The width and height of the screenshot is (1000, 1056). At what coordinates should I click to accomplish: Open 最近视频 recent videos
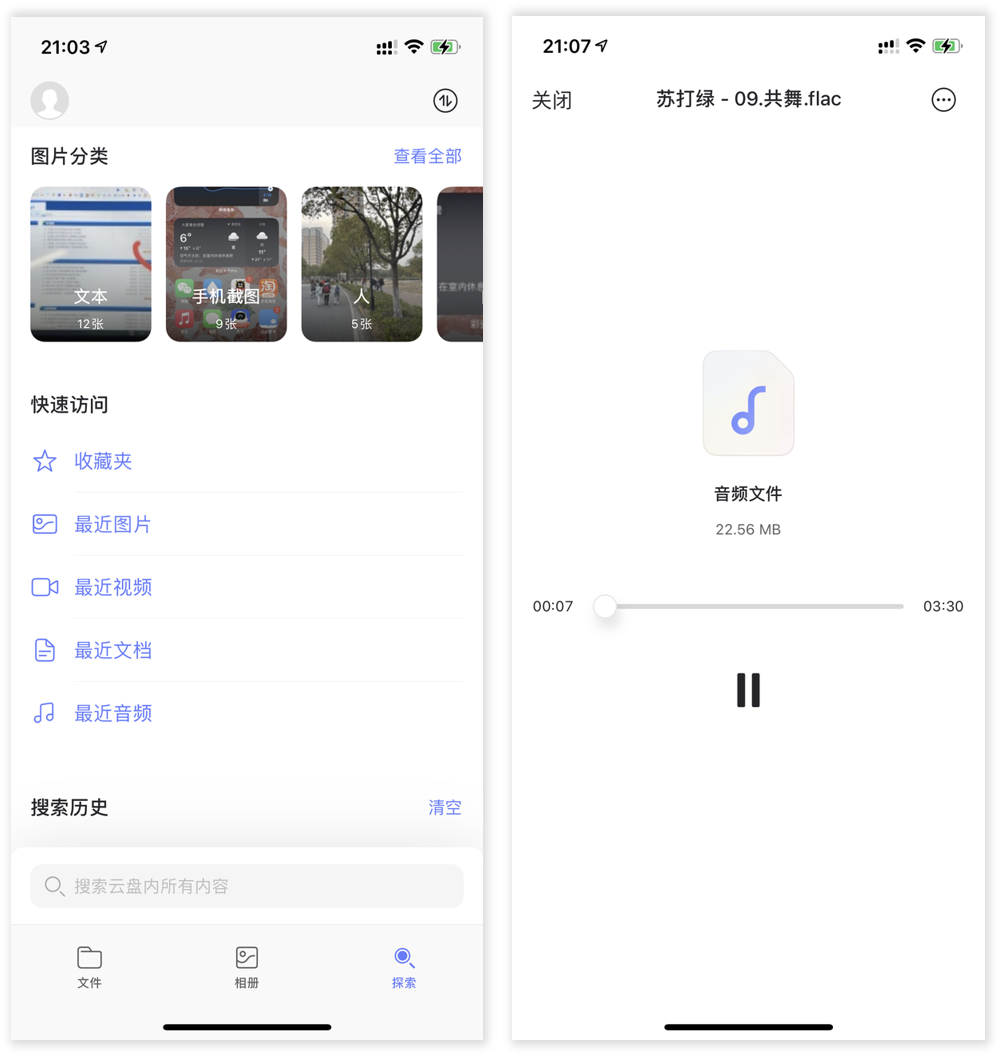coord(112,587)
